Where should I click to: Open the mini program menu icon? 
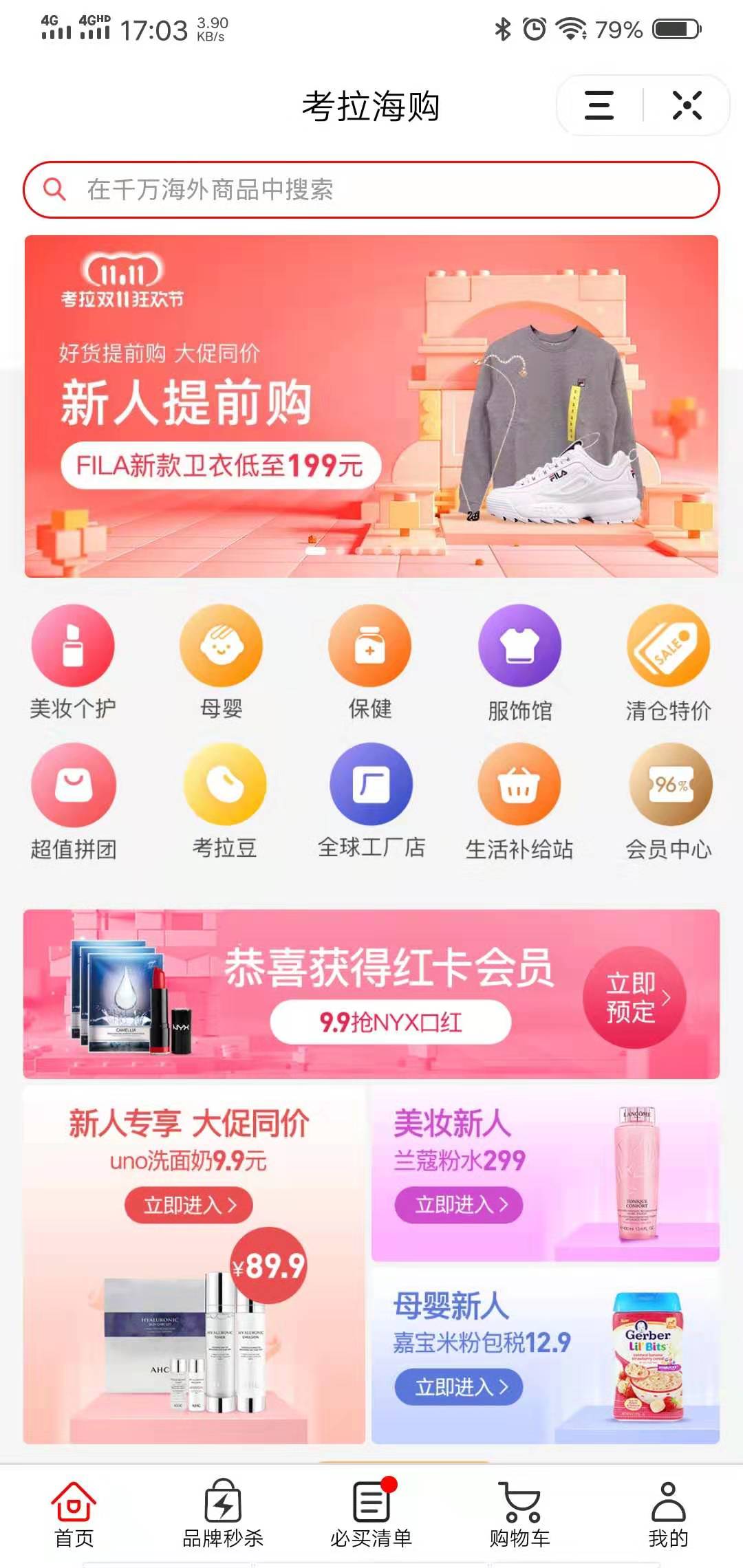point(599,105)
